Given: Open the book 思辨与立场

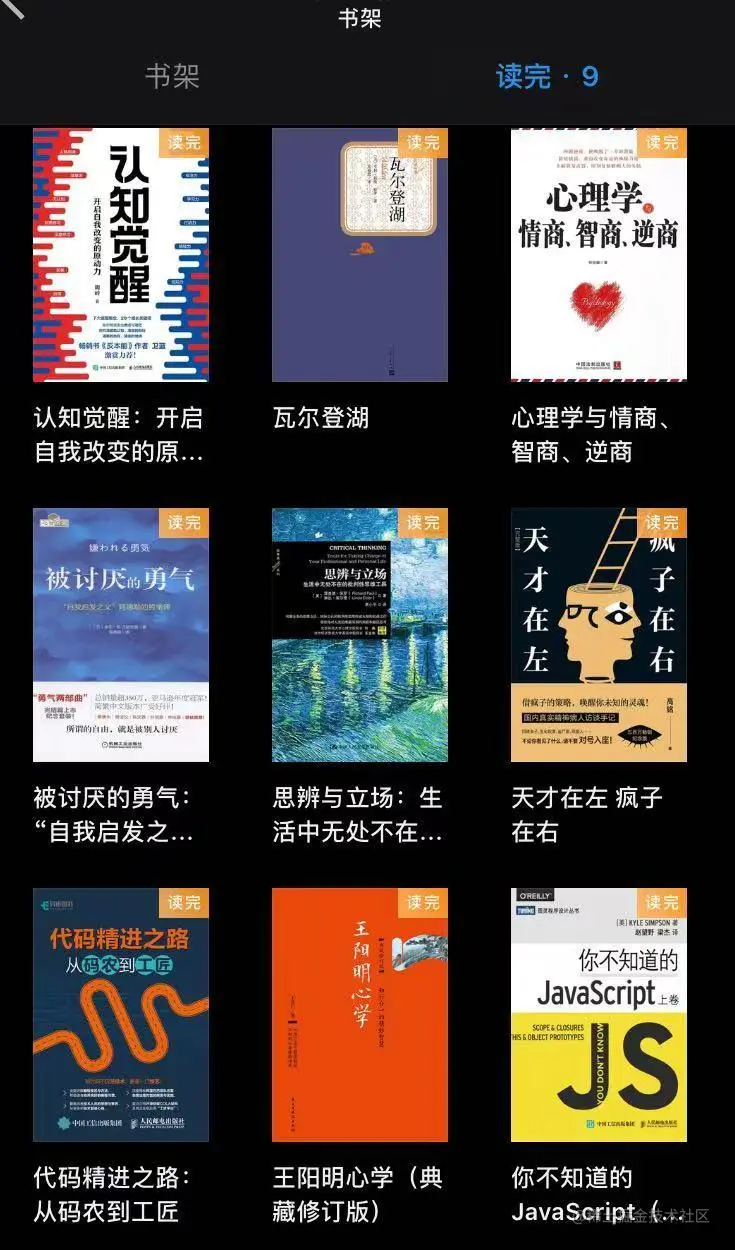Looking at the screenshot, I should click(360, 635).
